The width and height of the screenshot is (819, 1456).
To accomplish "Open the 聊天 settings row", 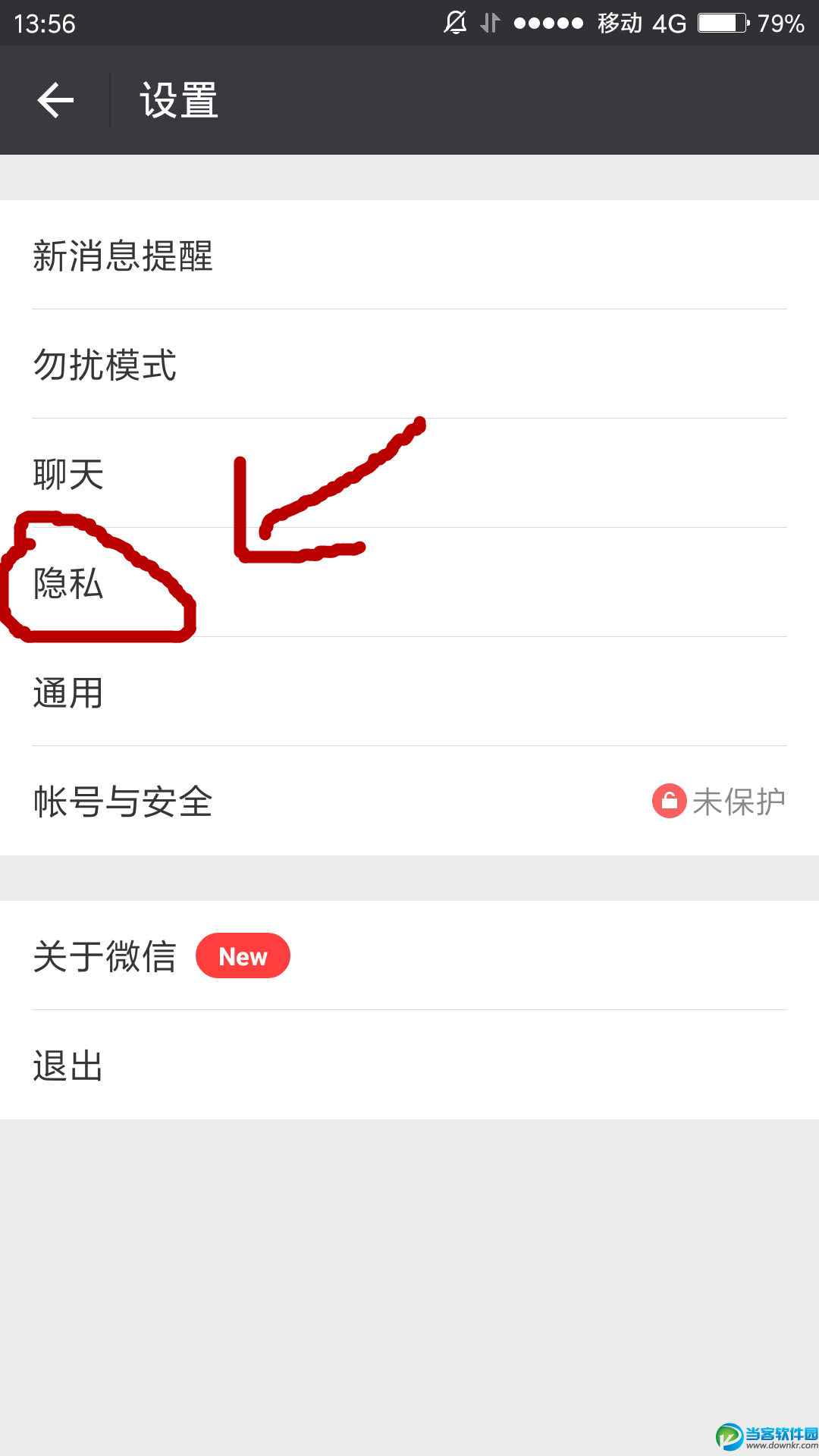I will click(x=409, y=474).
